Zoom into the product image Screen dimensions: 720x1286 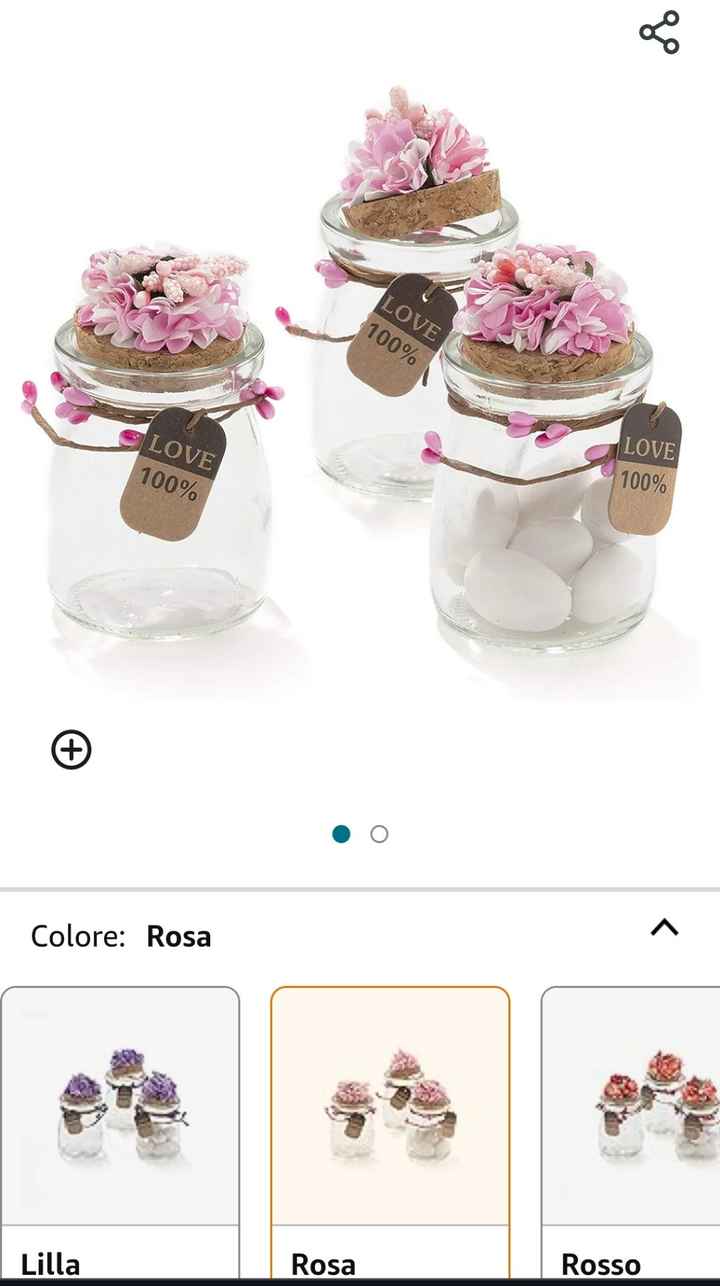[x=71, y=749]
